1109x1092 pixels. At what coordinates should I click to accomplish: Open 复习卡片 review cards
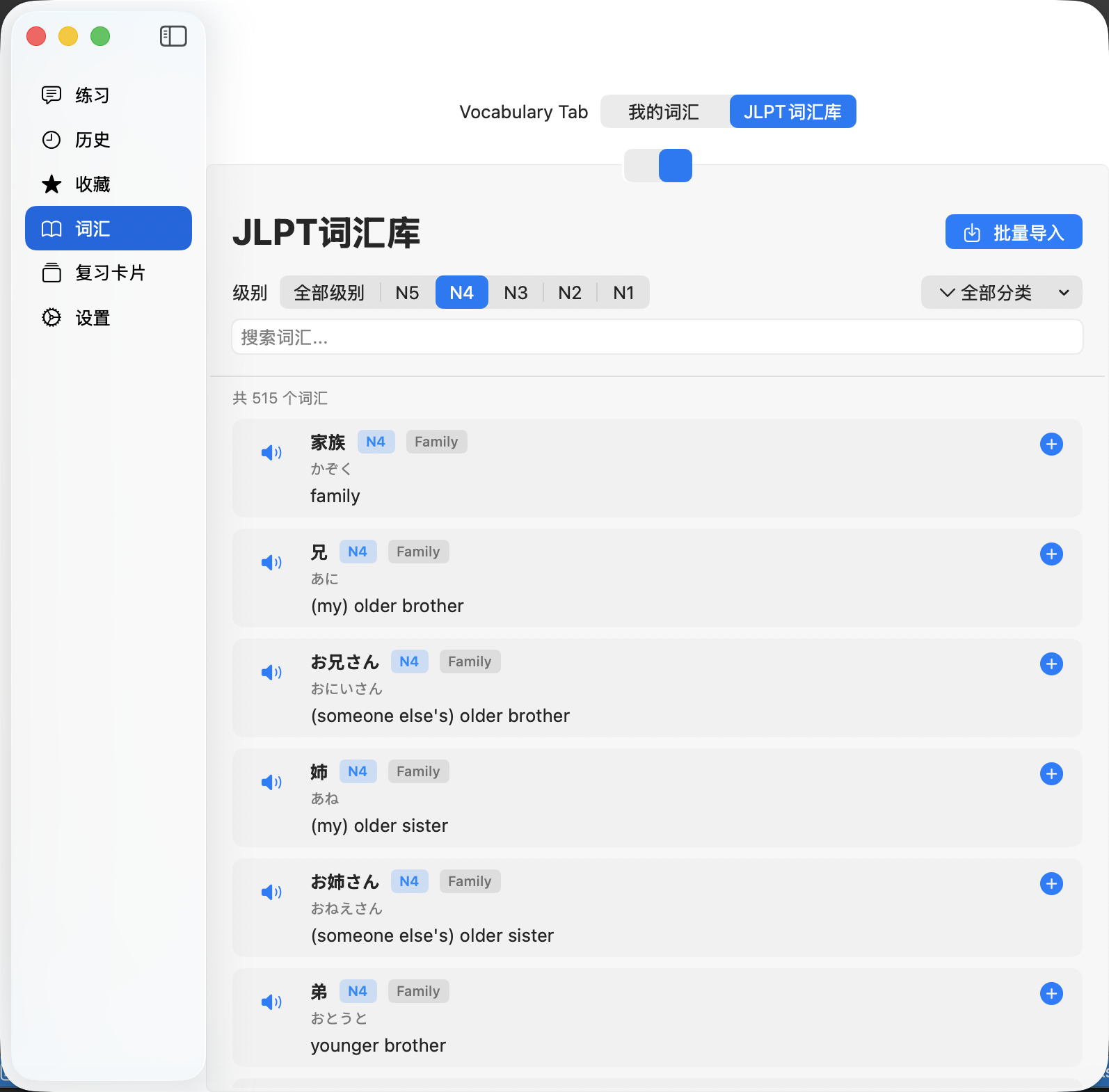click(x=109, y=273)
